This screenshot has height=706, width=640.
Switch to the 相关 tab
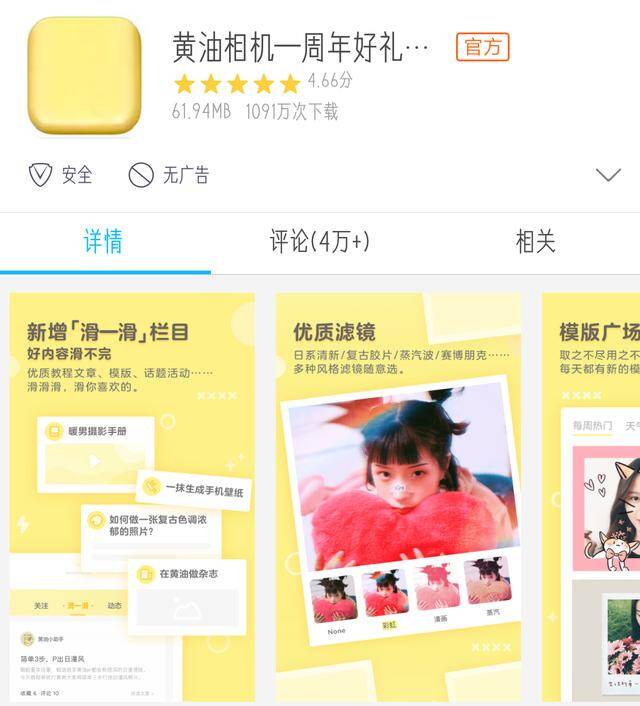(x=534, y=242)
